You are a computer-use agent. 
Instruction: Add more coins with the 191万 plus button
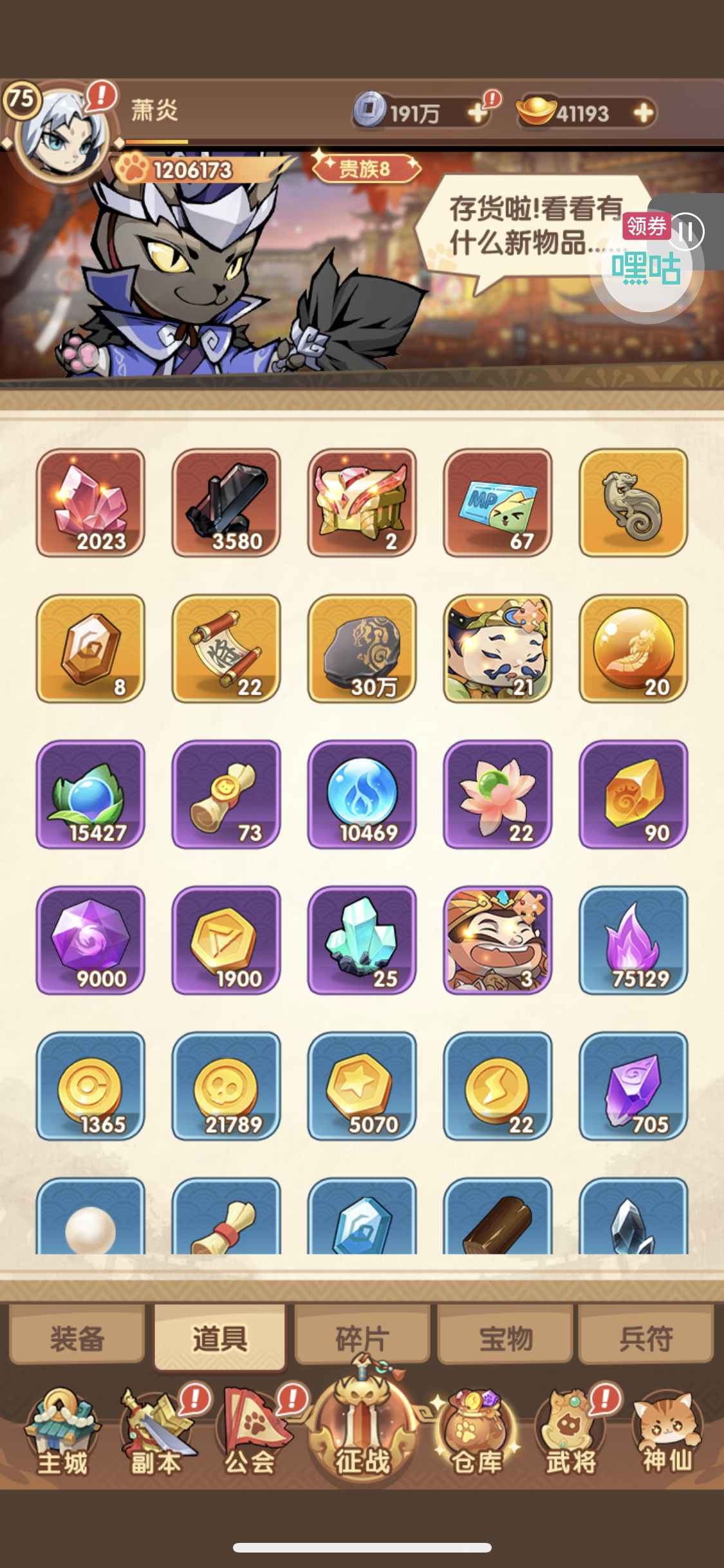(x=478, y=113)
